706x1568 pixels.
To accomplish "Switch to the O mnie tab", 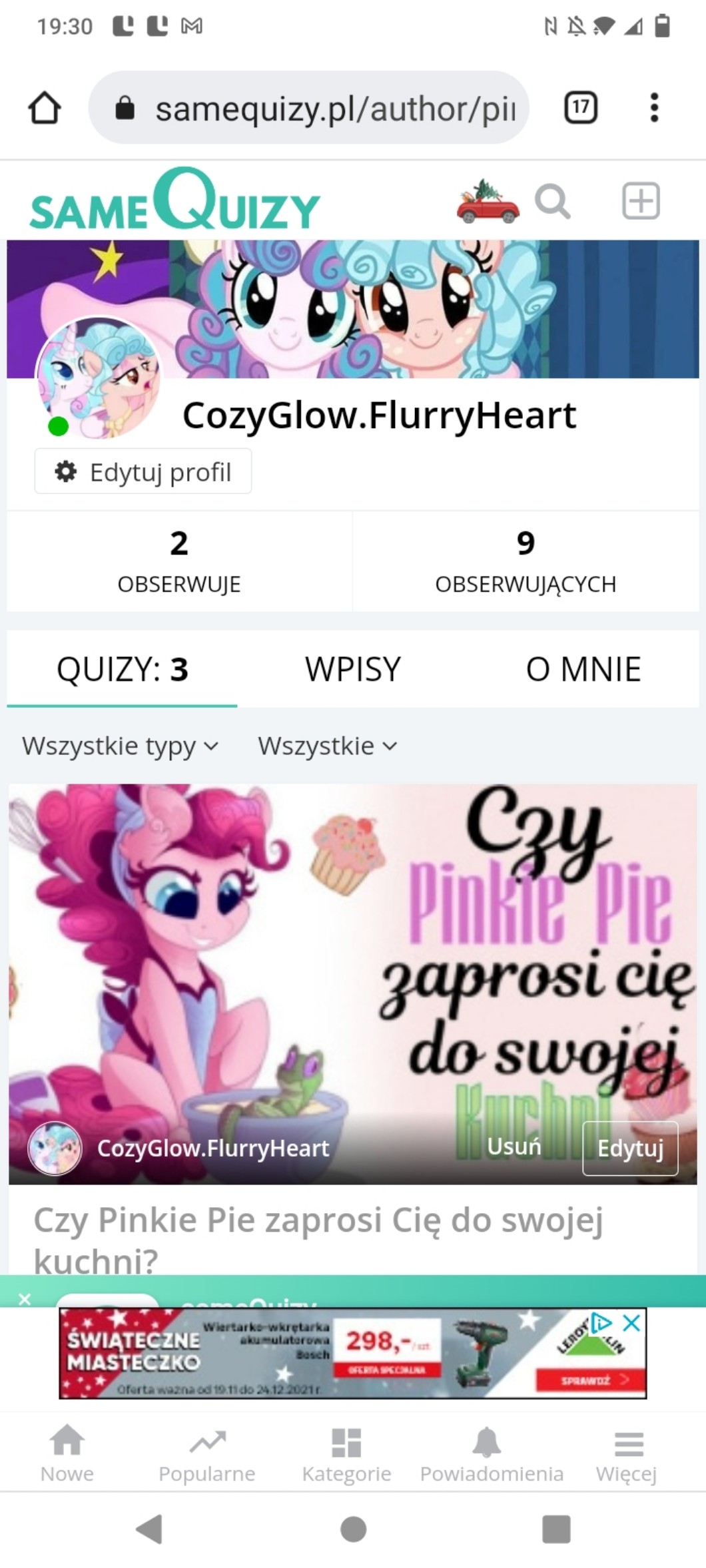I will [583, 668].
